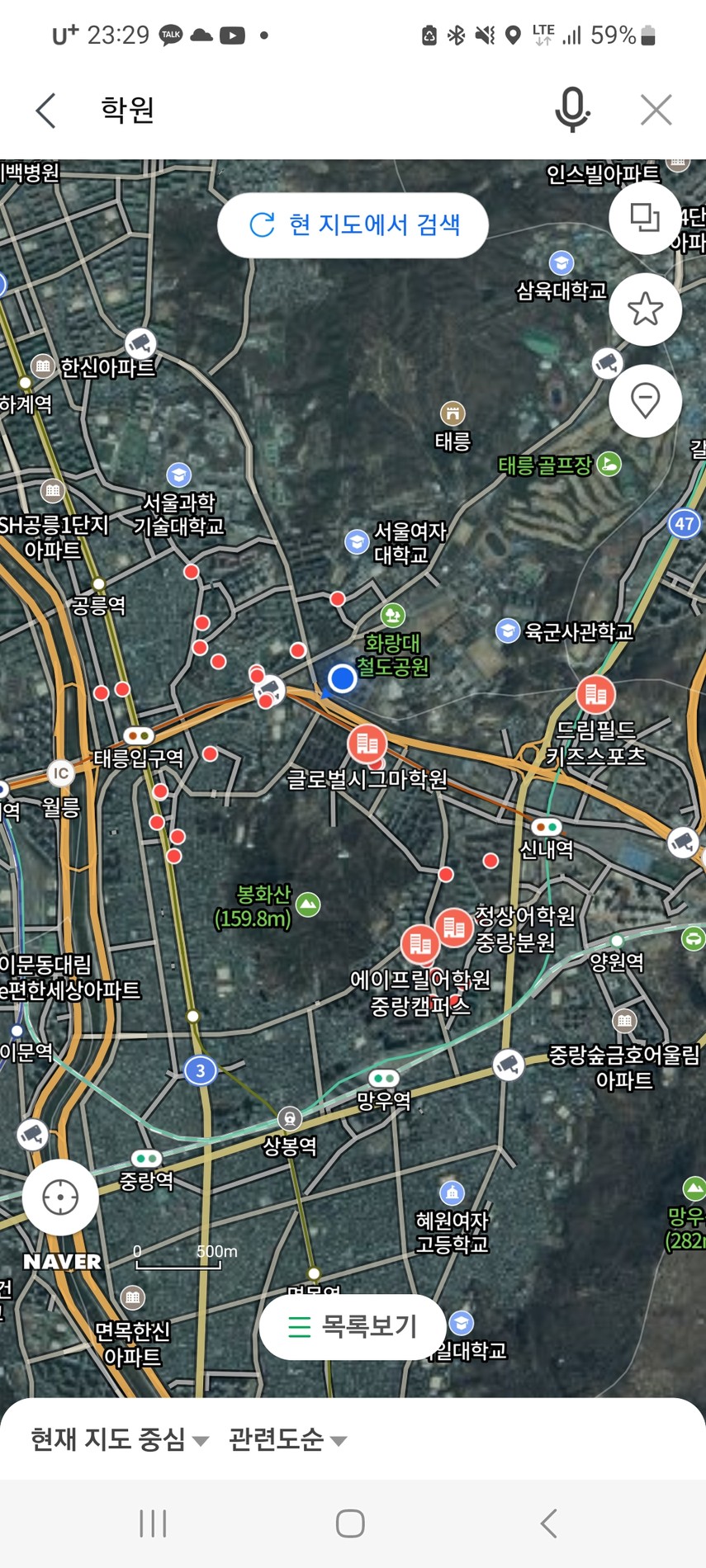The height and width of the screenshot is (1568, 706).
Task: Expand the 관련도순 sort dropdown
Action: coord(287,1439)
